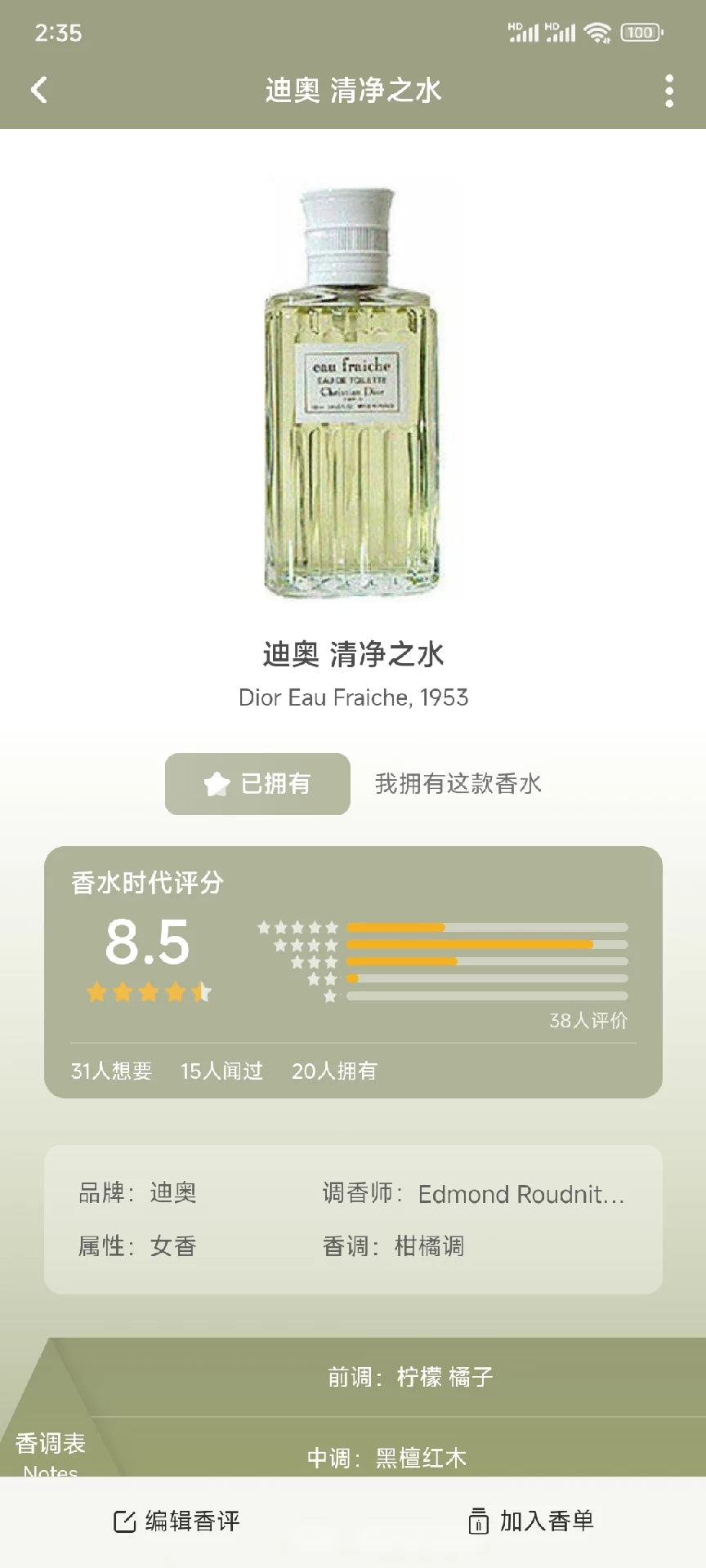
Task: Open the three-dot overflow menu
Action: pyautogui.click(x=669, y=91)
